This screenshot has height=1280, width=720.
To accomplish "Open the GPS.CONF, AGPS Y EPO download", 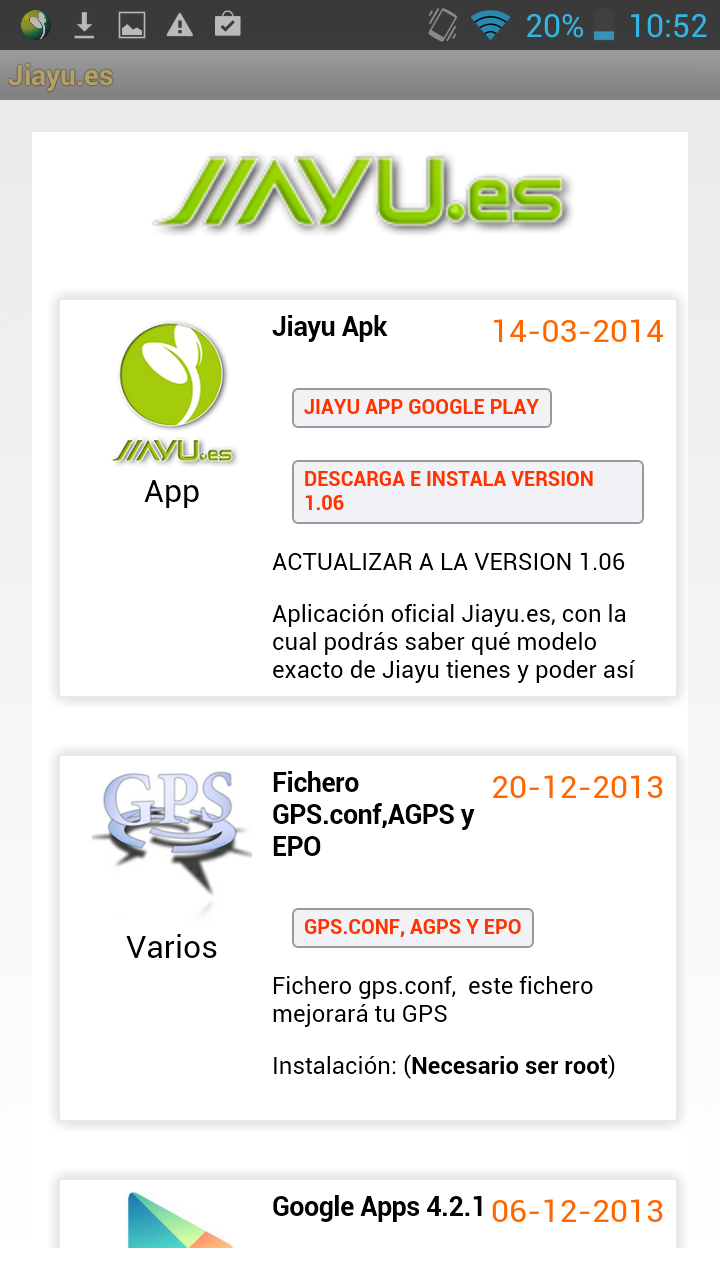I will pos(412,928).
